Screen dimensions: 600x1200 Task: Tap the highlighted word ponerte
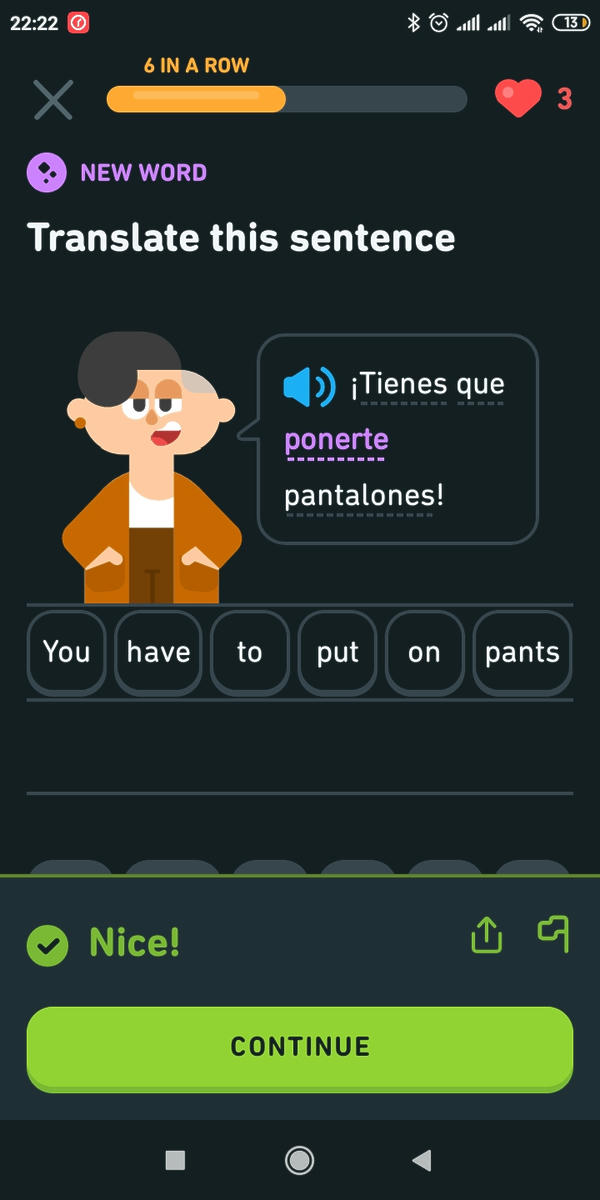[x=336, y=440]
